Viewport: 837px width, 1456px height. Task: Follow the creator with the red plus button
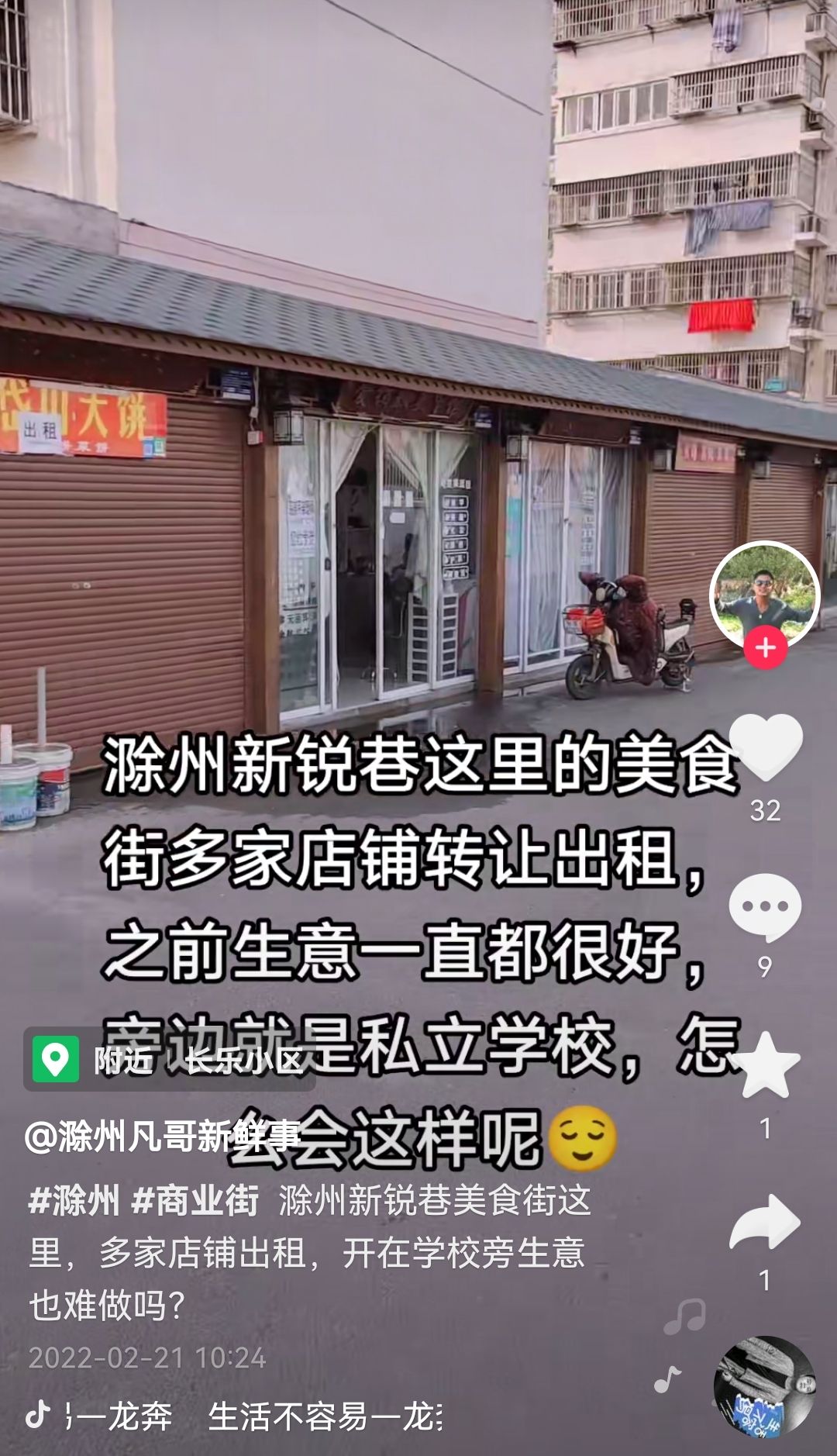[766, 647]
